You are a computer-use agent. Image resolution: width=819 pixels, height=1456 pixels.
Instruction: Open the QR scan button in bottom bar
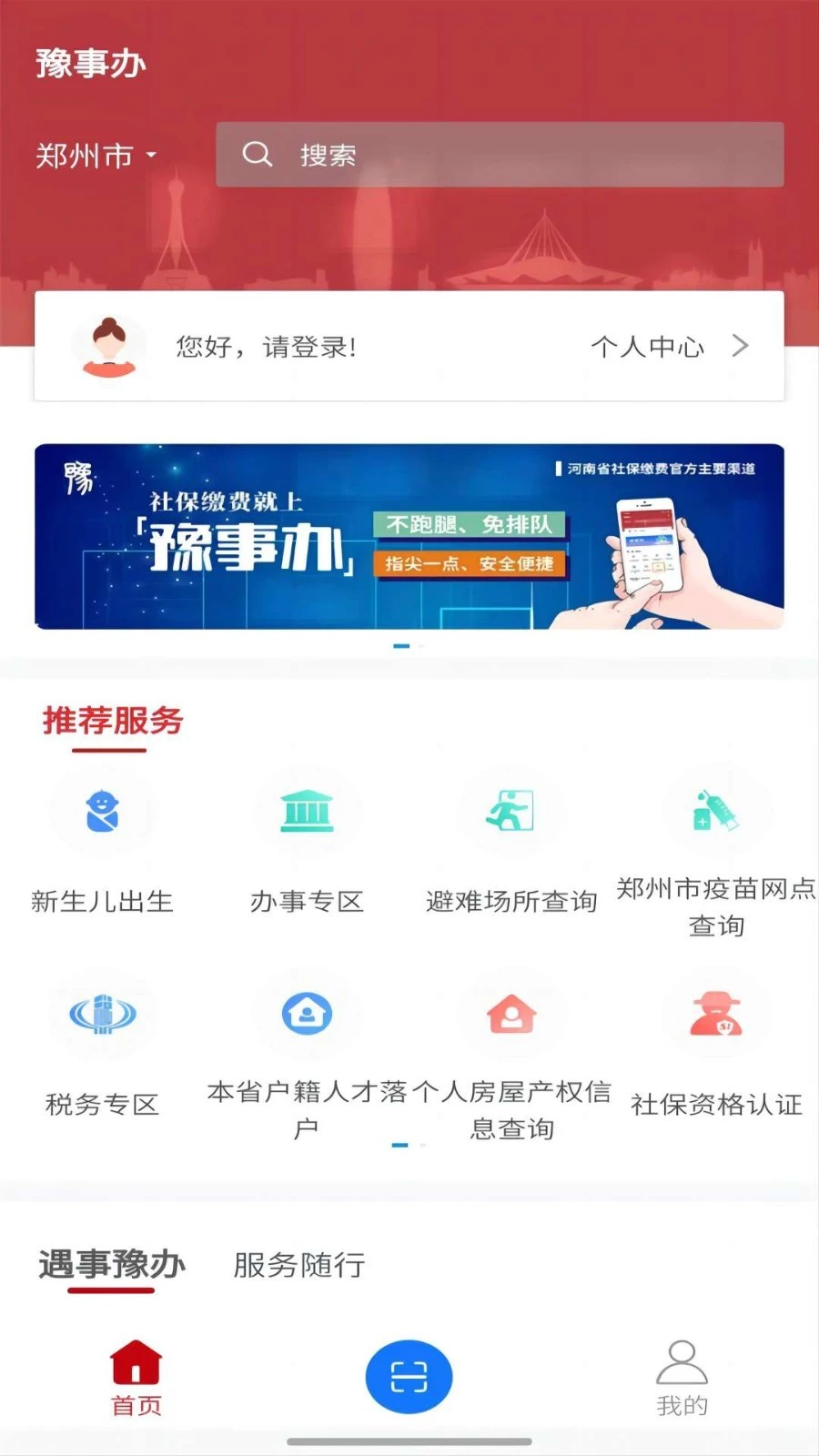408,1377
